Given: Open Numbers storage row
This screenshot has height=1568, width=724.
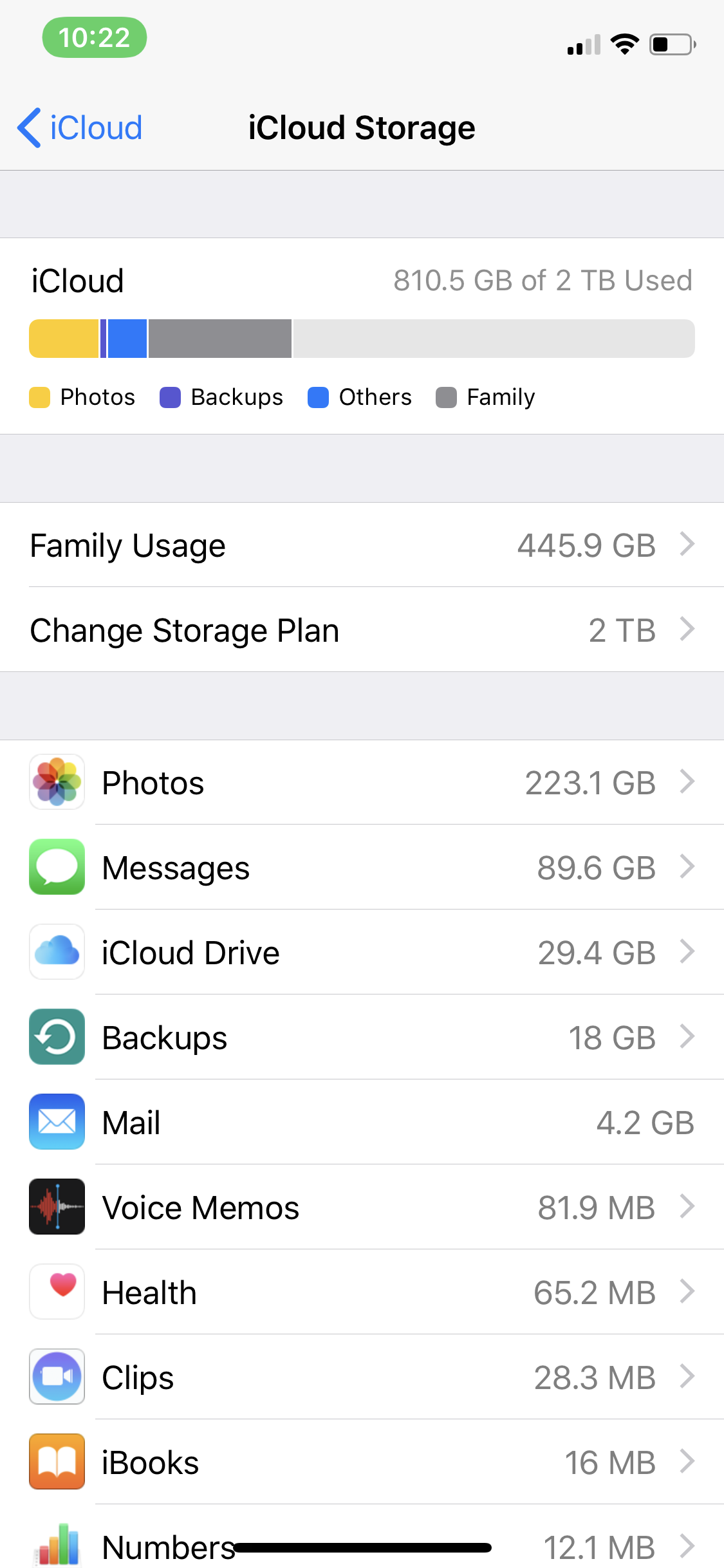Looking at the screenshot, I should [362, 1537].
